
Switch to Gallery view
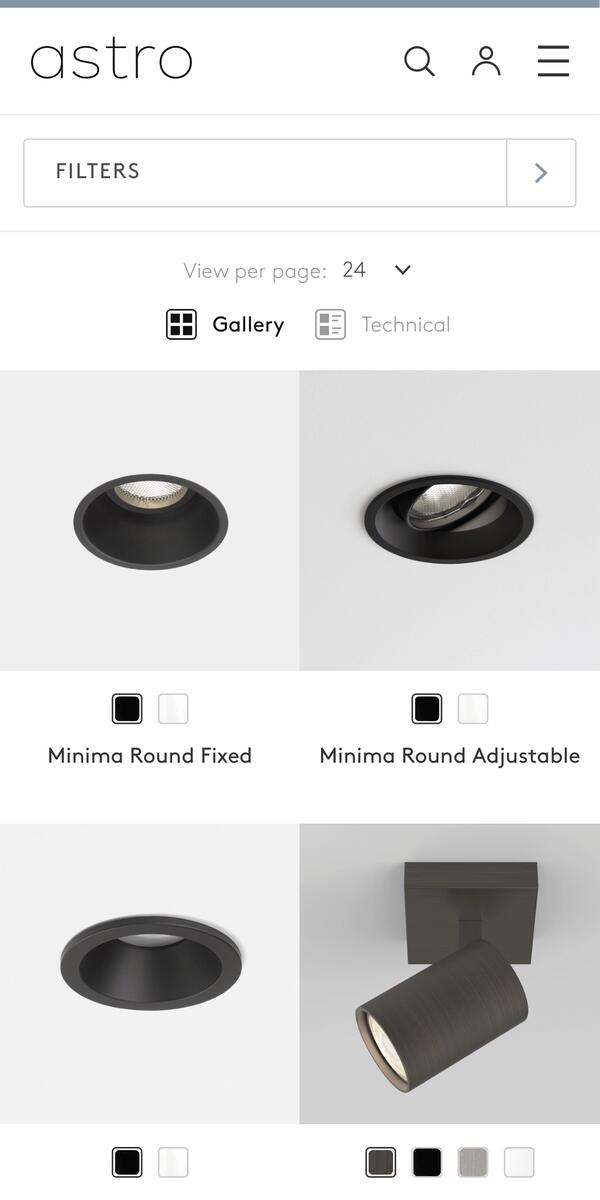pyautogui.click(x=225, y=324)
